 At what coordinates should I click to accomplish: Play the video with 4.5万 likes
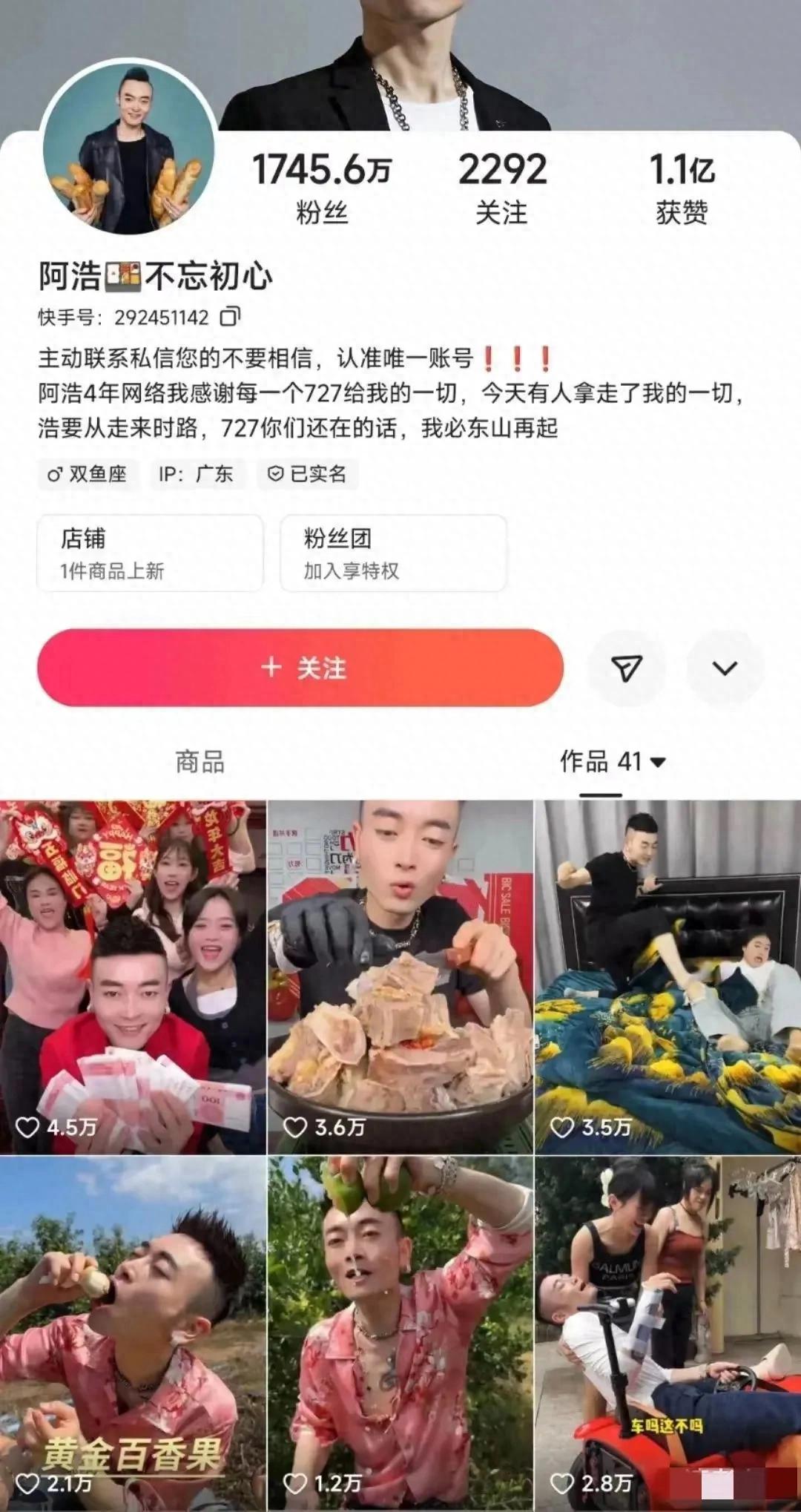click(133, 976)
